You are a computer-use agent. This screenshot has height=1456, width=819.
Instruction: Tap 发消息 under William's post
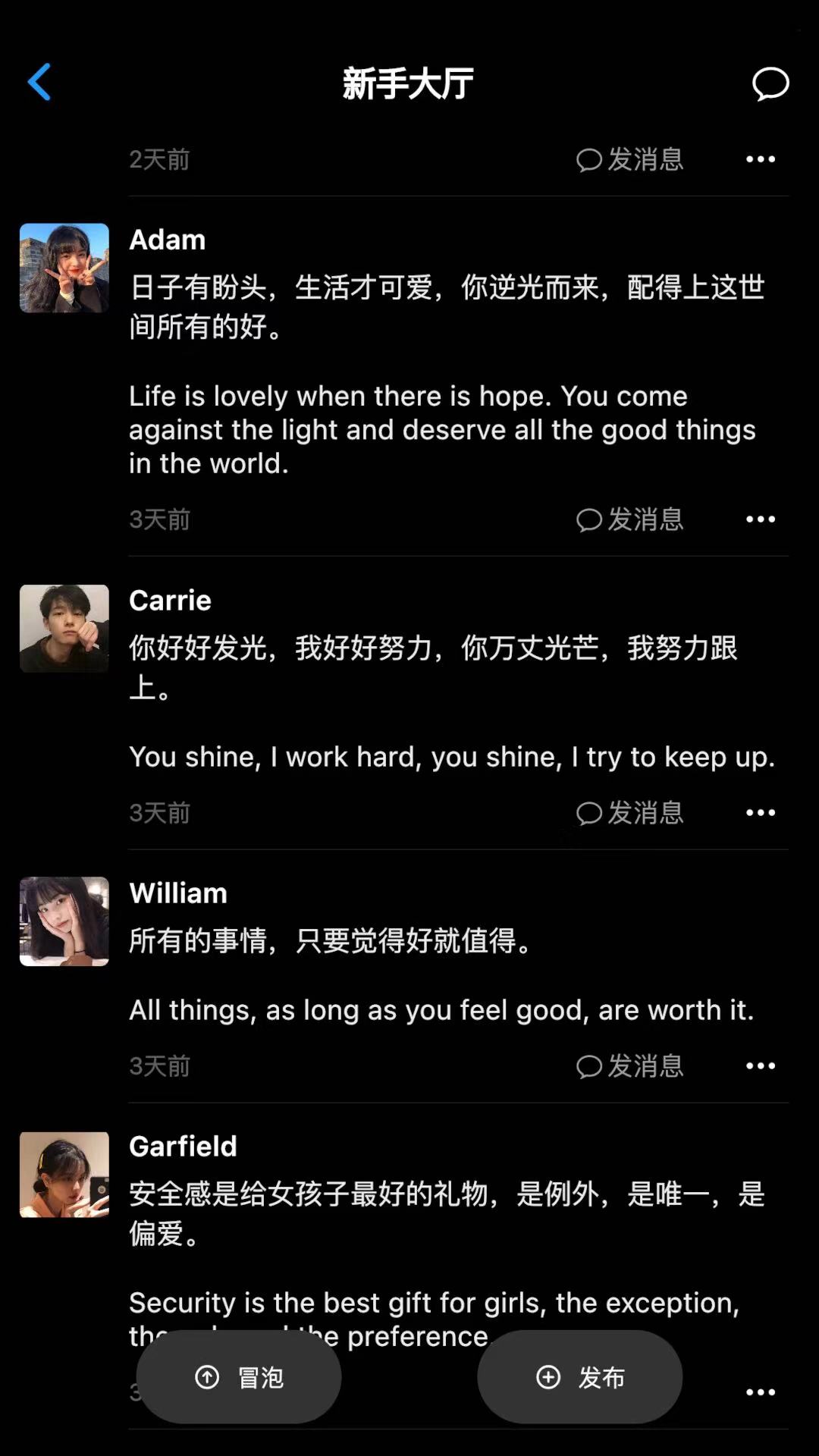630,1066
